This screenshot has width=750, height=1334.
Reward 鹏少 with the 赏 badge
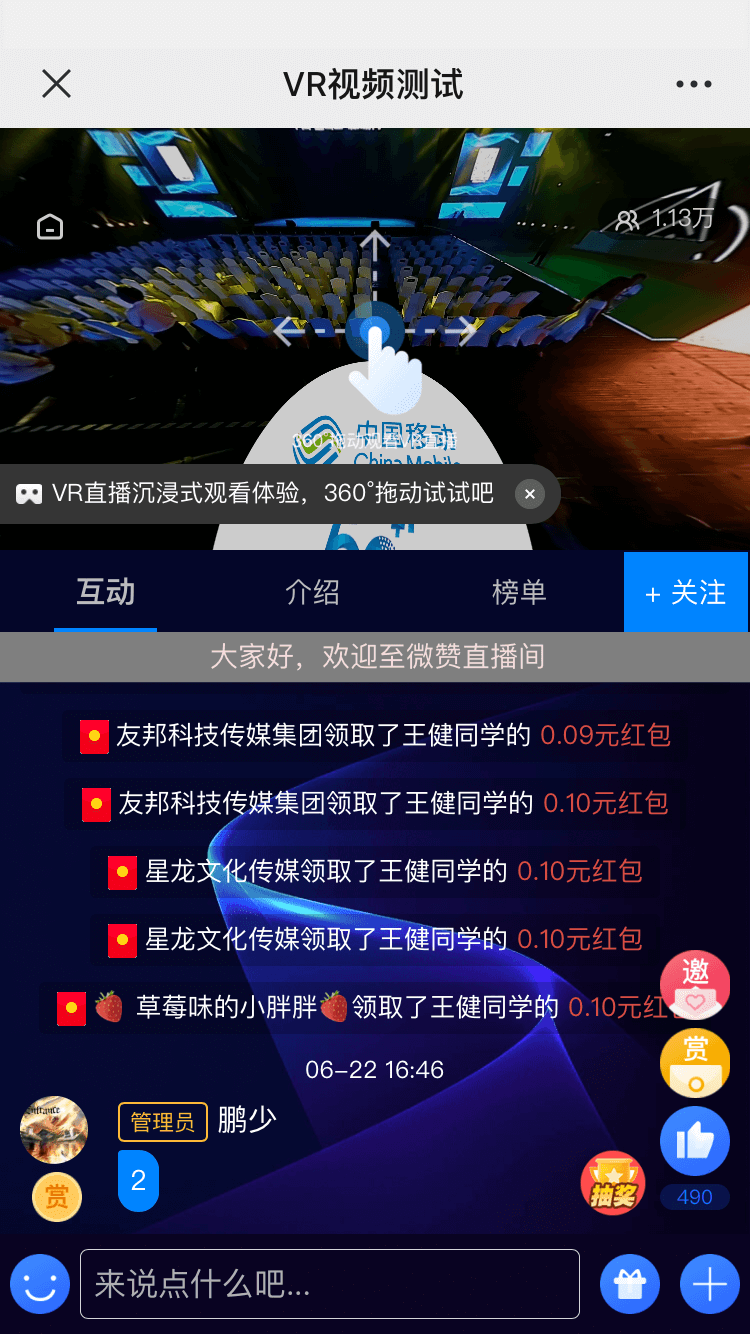pyautogui.click(x=57, y=1197)
